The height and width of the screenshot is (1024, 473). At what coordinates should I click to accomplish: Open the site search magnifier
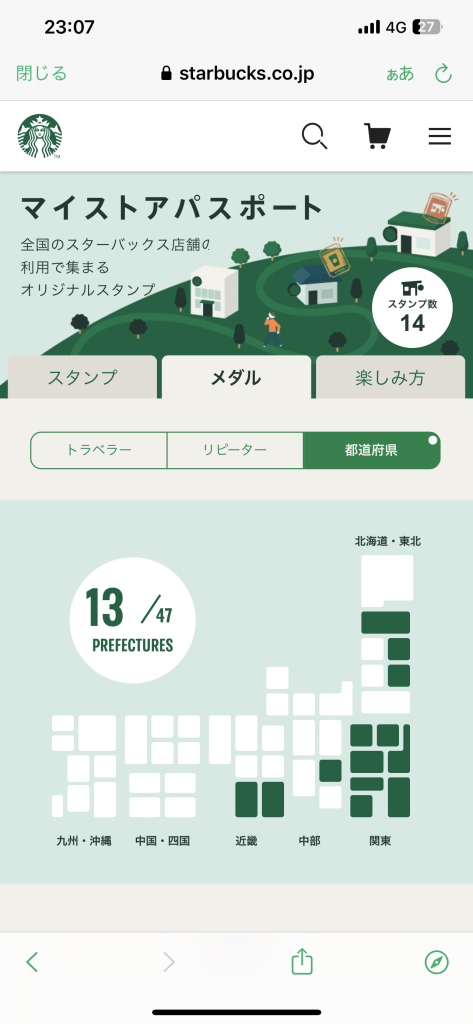[314, 136]
